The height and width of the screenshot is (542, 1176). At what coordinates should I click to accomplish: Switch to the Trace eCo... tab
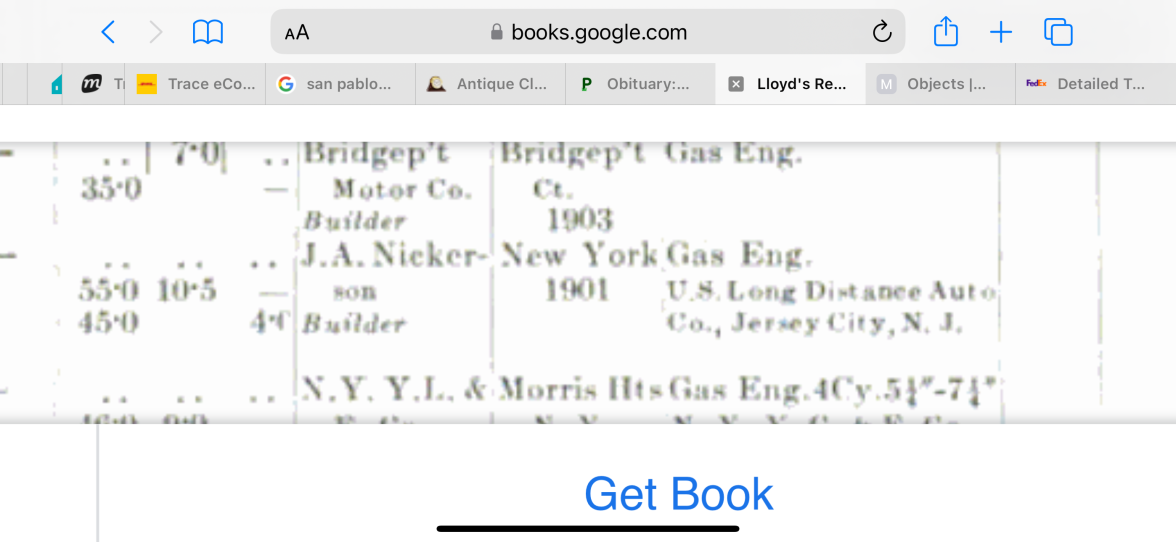[x=196, y=84]
